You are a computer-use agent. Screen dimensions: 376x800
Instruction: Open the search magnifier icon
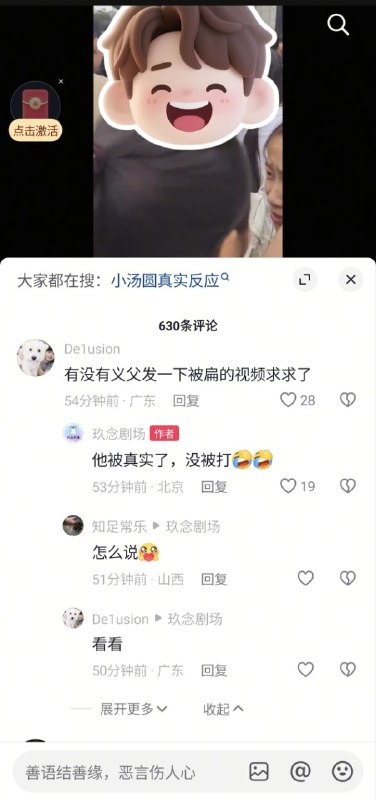pos(338,24)
